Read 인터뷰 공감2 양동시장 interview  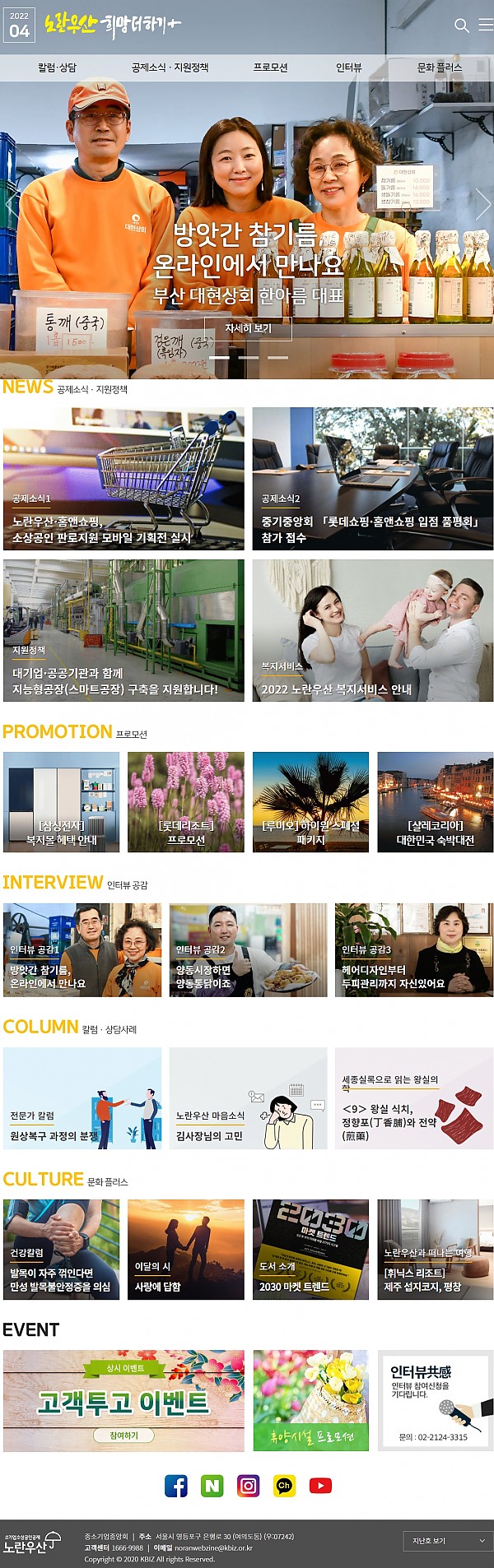248,950
